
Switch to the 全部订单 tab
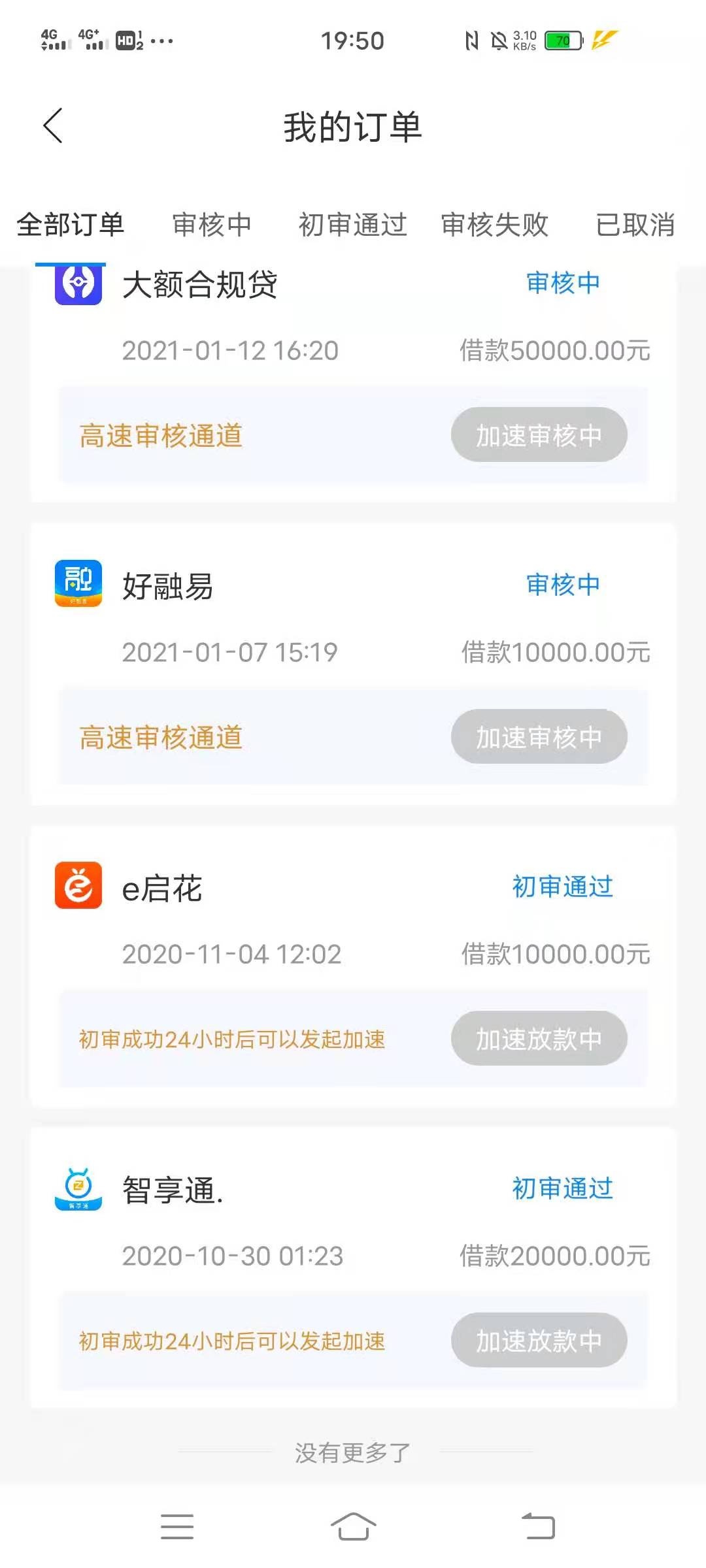pyautogui.click(x=71, y=225)
